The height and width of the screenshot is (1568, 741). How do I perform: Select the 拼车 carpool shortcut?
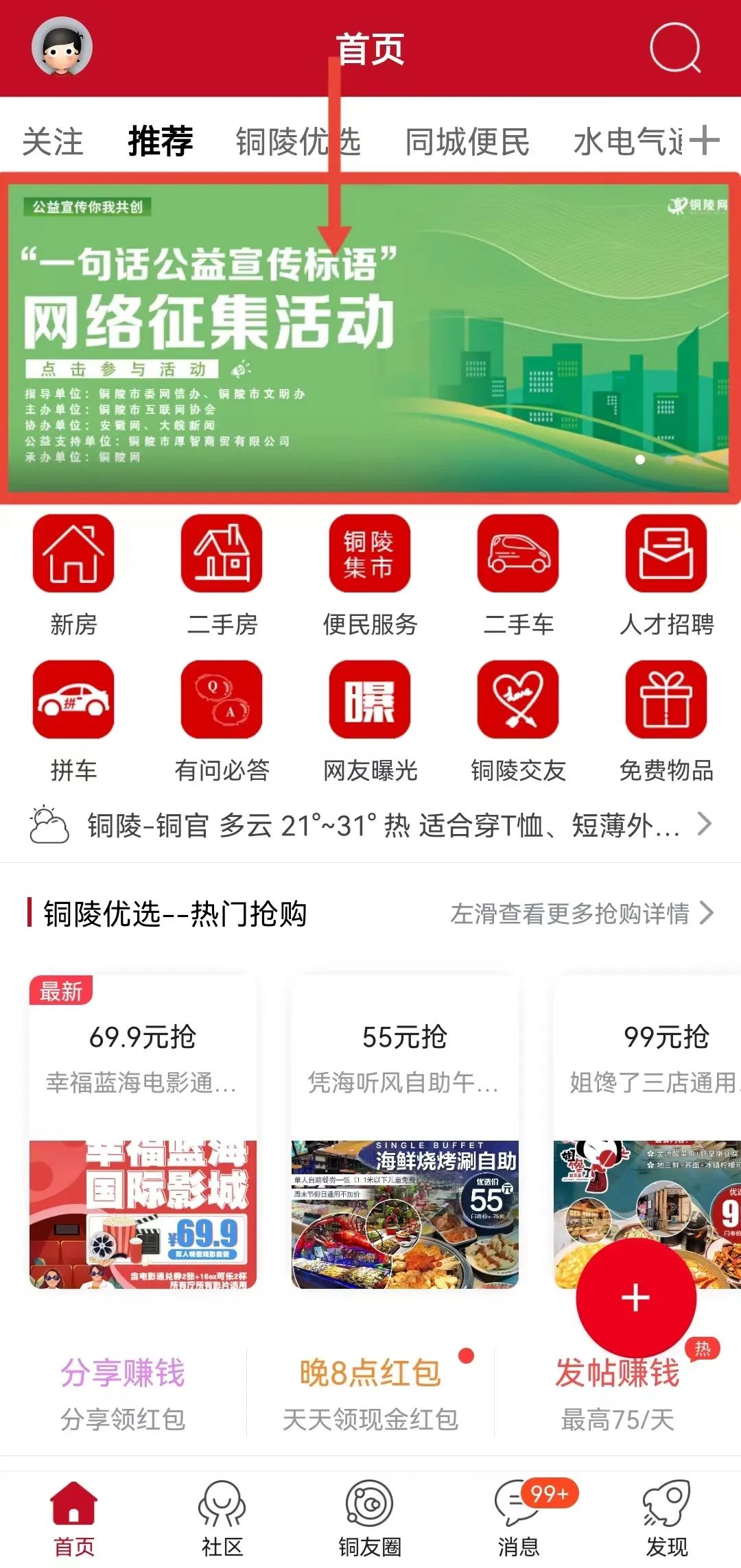(73, 720)
